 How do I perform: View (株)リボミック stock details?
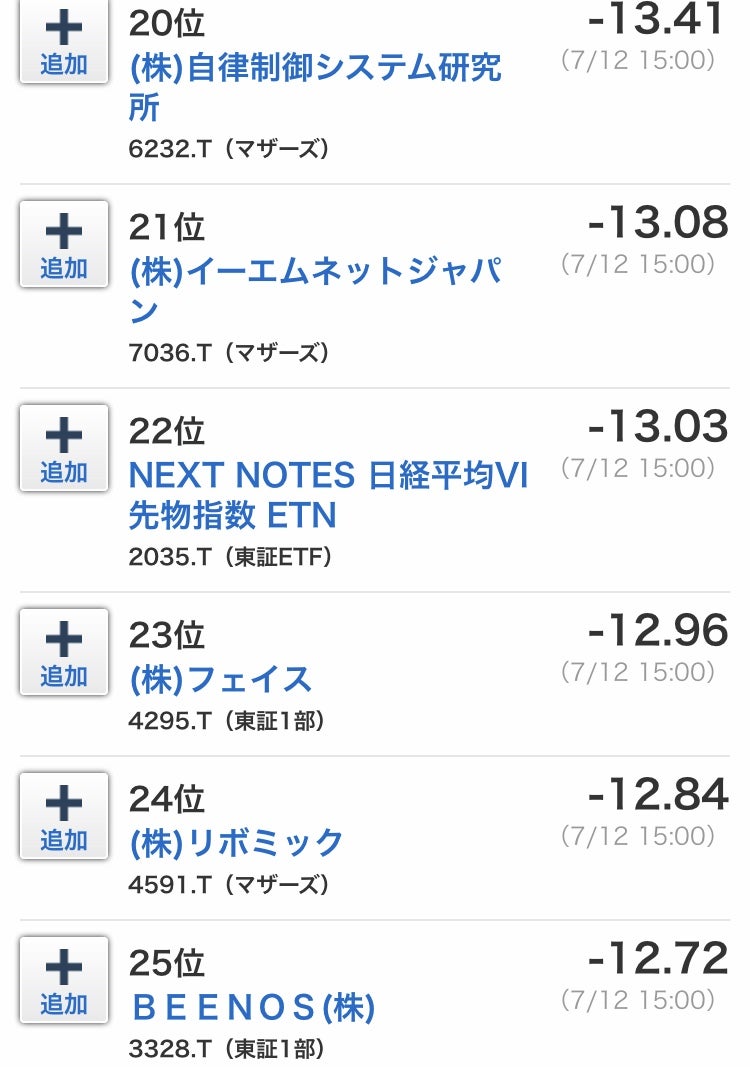pyautogui.click(x=237, y=843)
